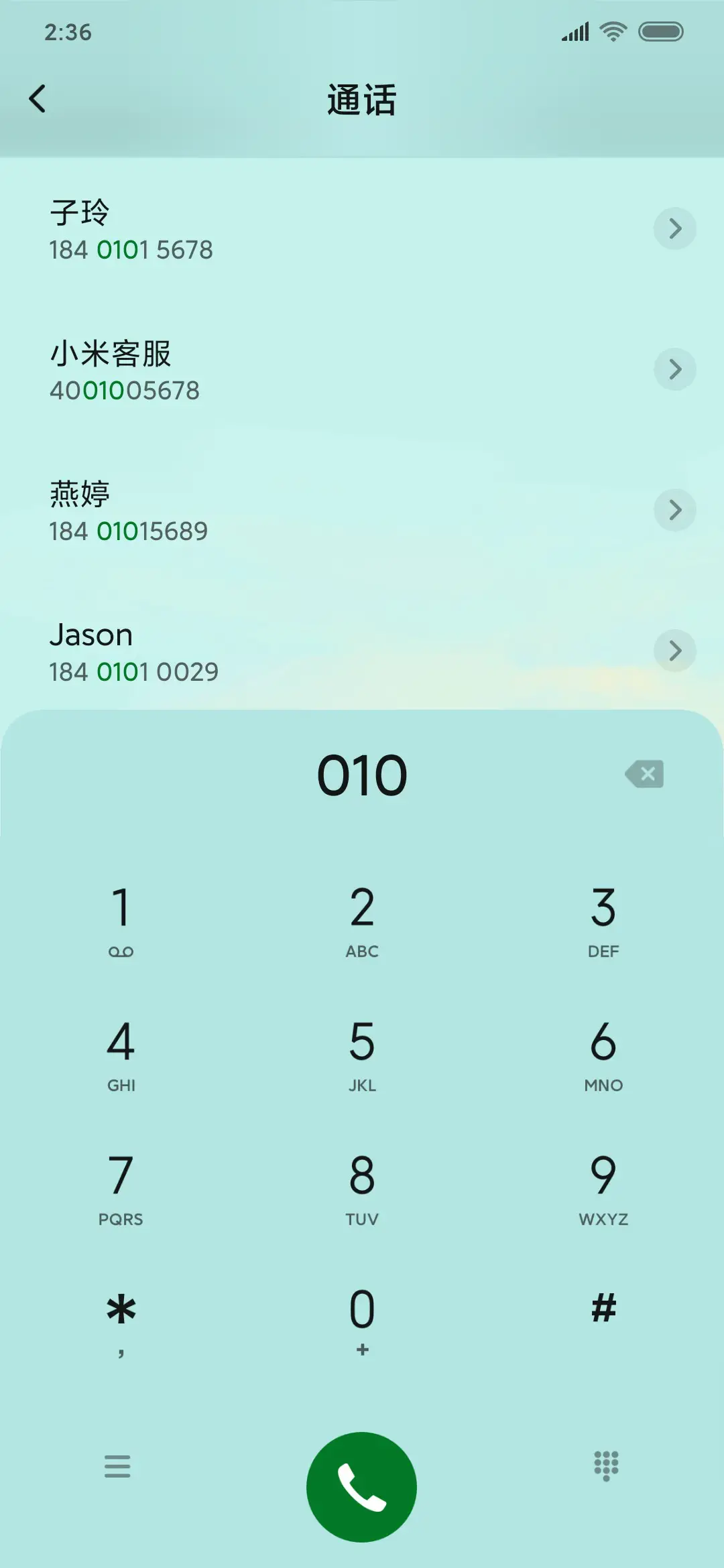The width and height of the screenshot is (724, 1568).
Task: Expand details for 小米客服 entry
Action: (674, 369)
